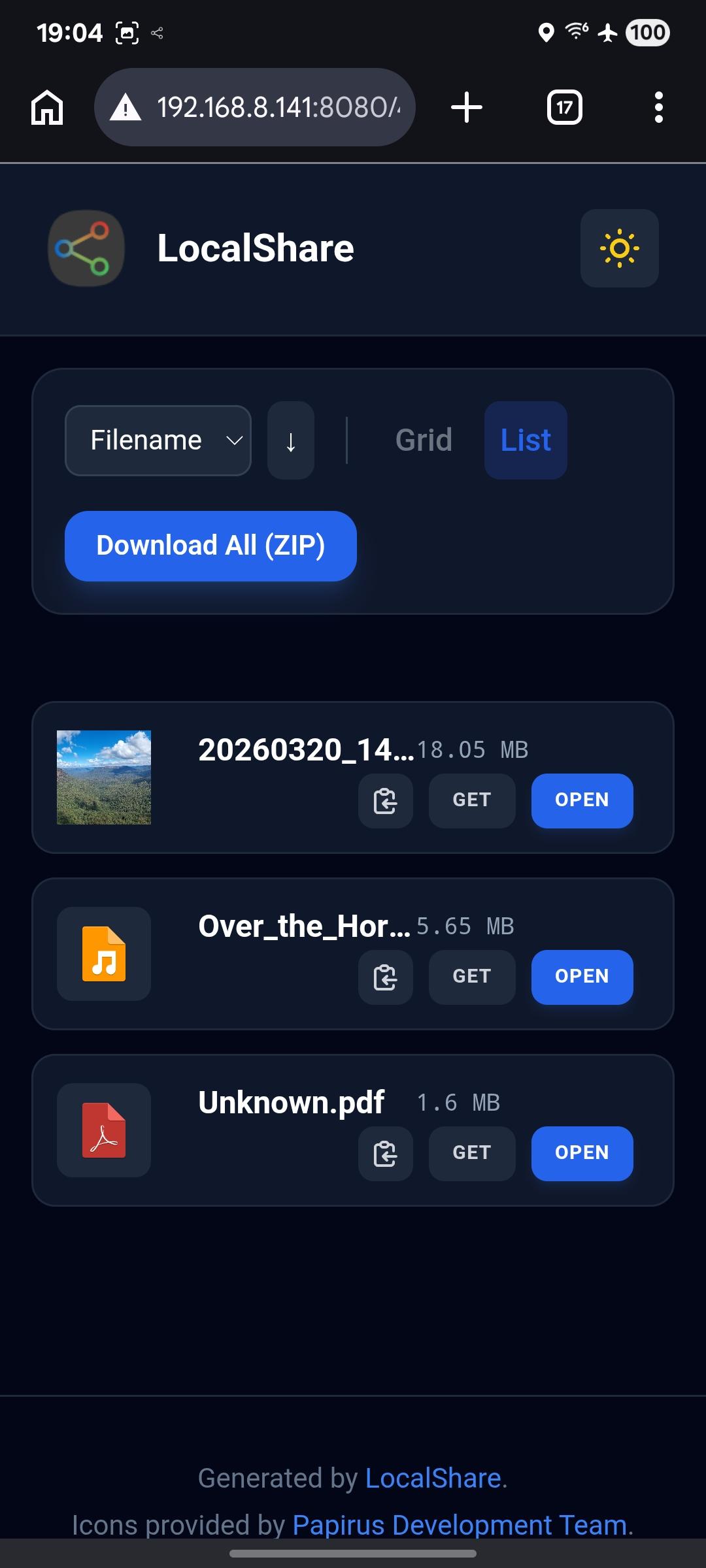The width and height of the screenshot is (706, 1568).
Task: Download all files as ZIP
Action: 210,546
